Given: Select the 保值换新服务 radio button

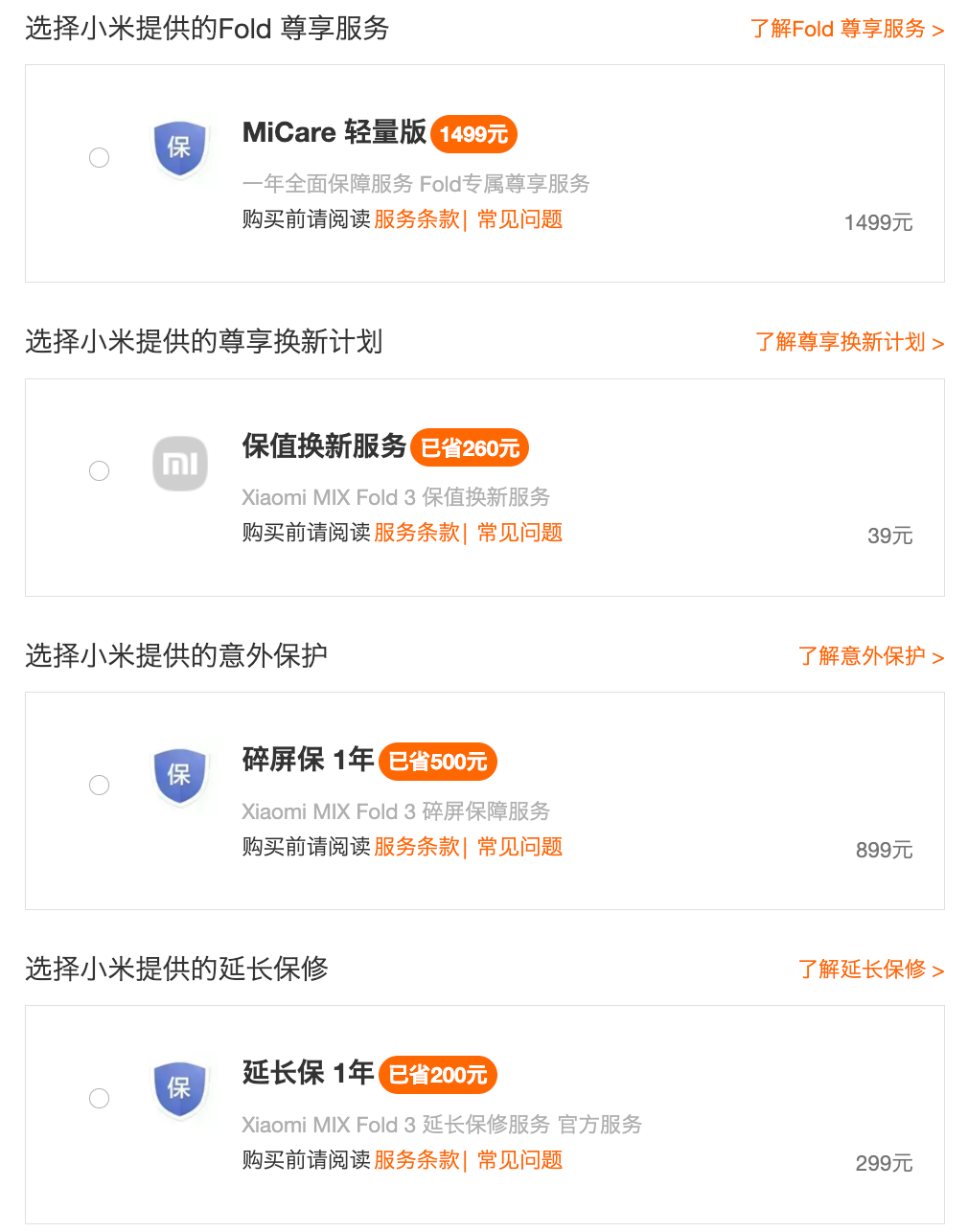Looking at the screenshot, I should (99, 471).
